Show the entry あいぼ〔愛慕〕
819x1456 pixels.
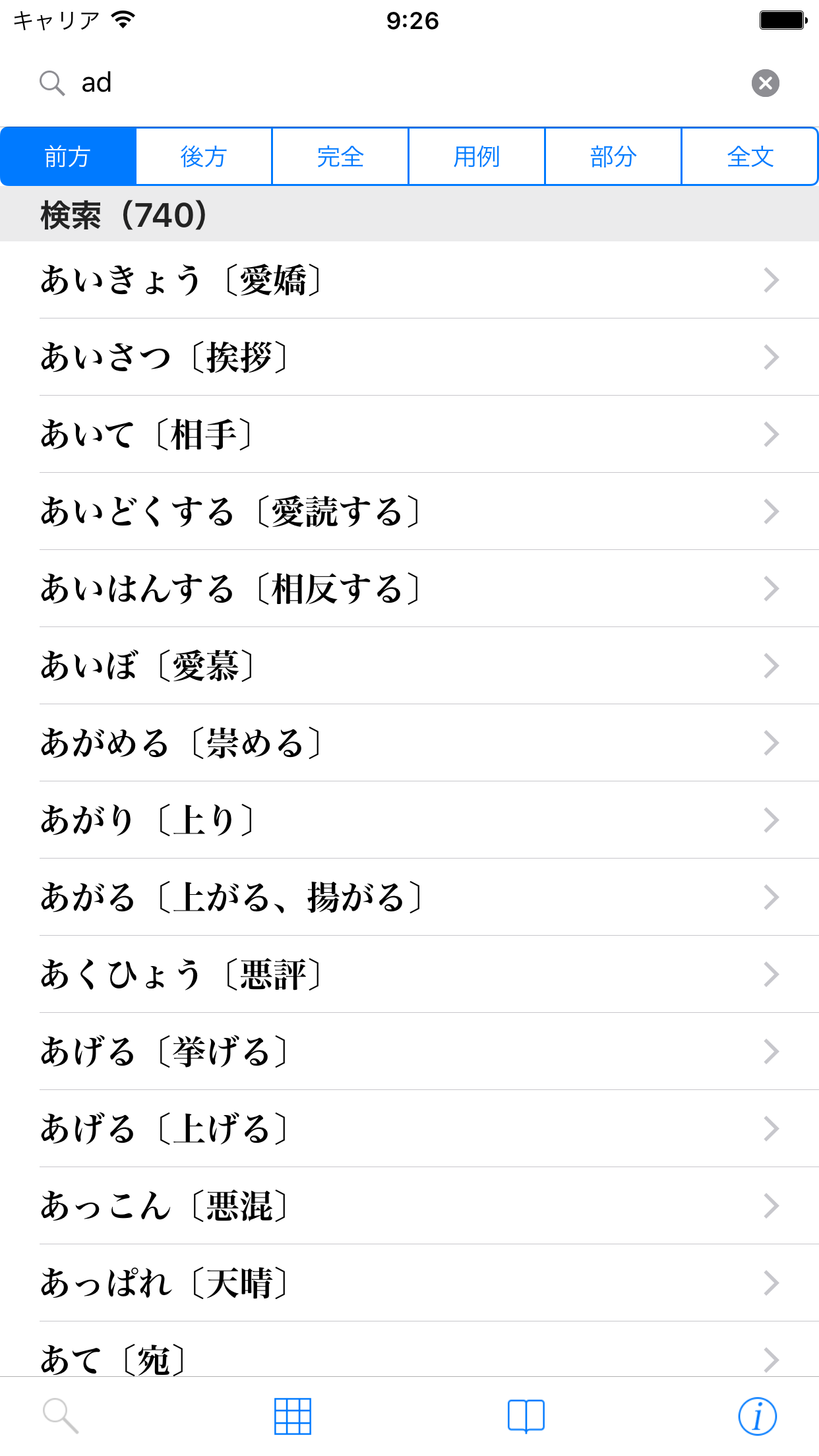(x=409, y=666)
